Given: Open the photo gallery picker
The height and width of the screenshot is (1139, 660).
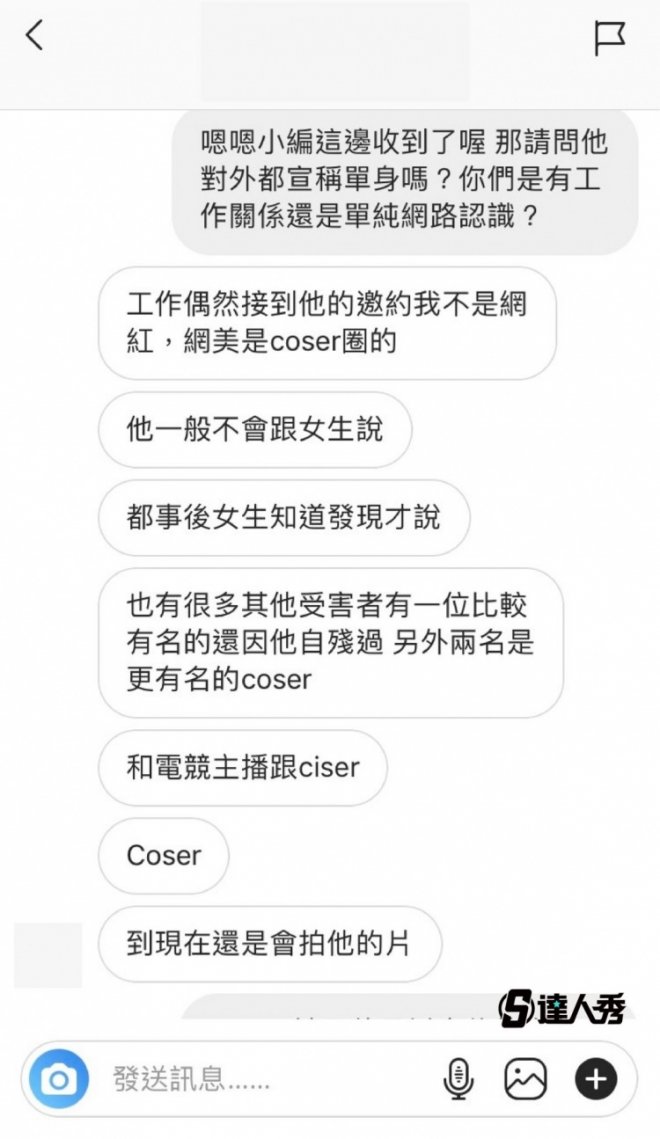Looking at the screenshot, I should 526,1079.
